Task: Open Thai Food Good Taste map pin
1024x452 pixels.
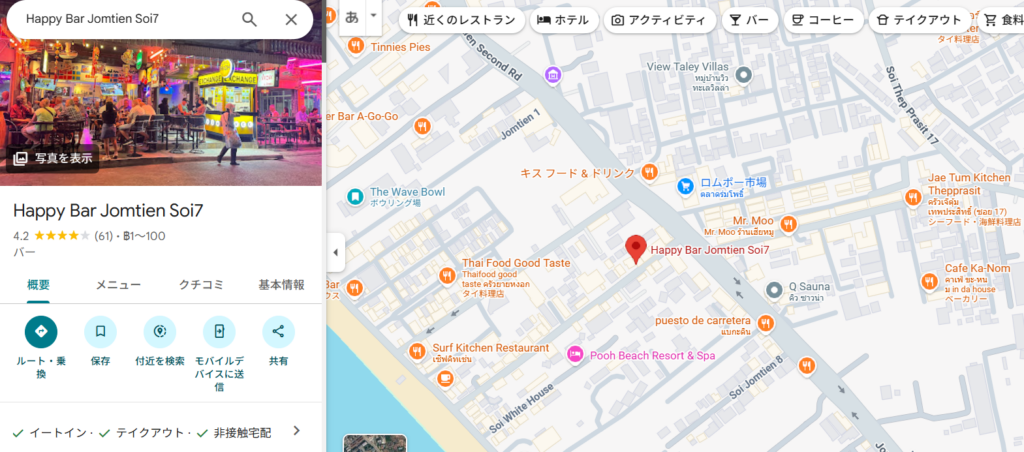Action: pyautogui.click(x=447, y=274)
